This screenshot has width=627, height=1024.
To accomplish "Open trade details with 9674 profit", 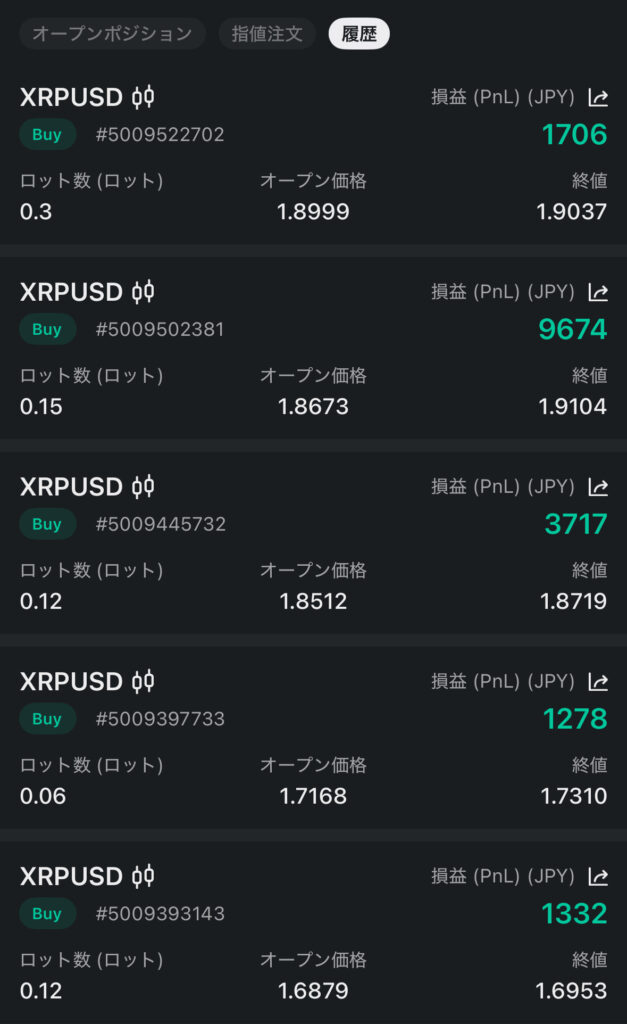I will (x=314, y=348).
